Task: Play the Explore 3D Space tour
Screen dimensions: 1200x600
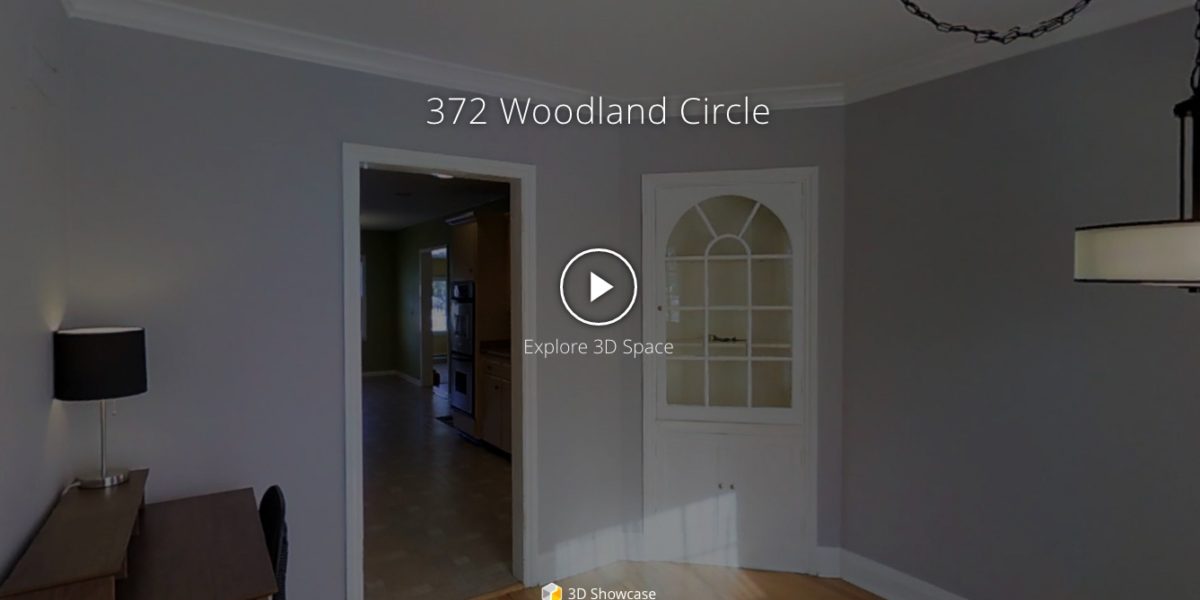Action: click(x=598, y=288)
